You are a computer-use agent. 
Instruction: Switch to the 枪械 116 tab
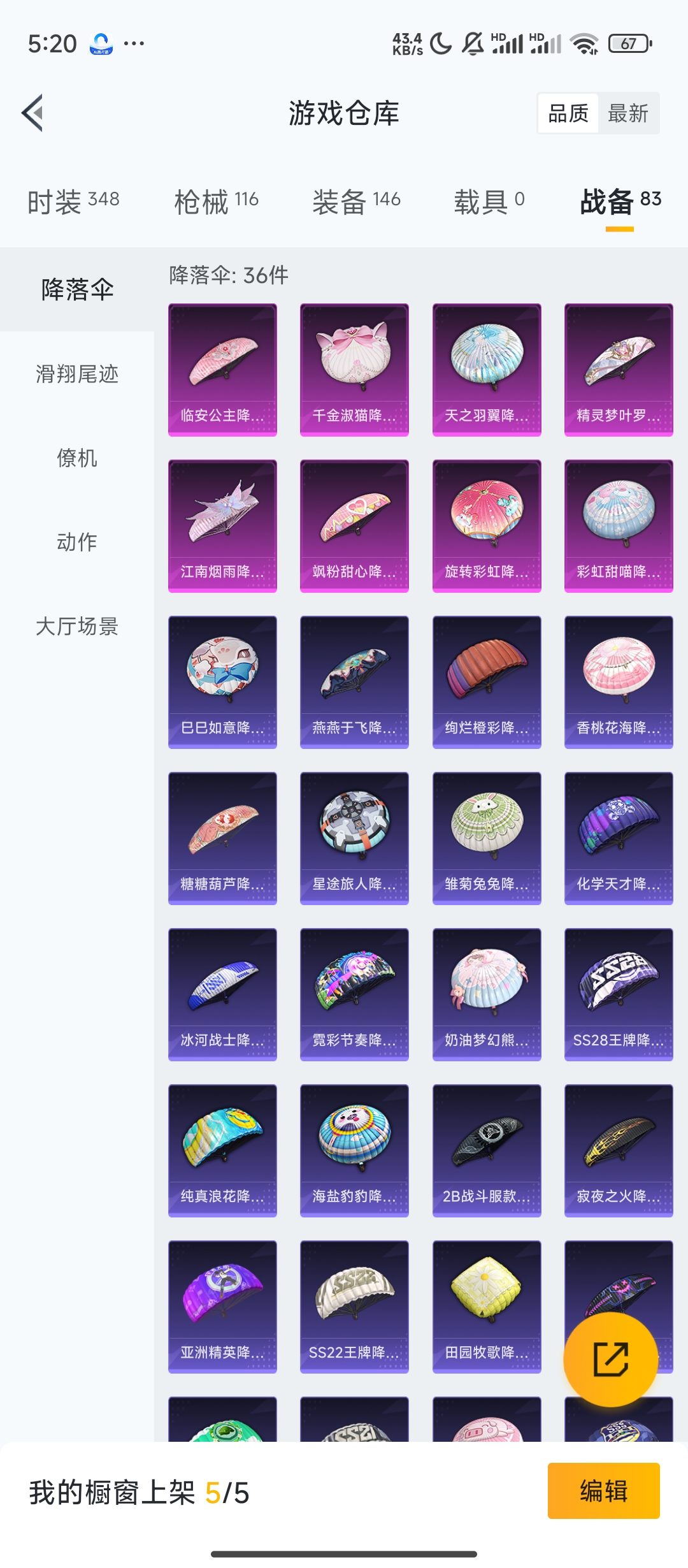[217, 201]
